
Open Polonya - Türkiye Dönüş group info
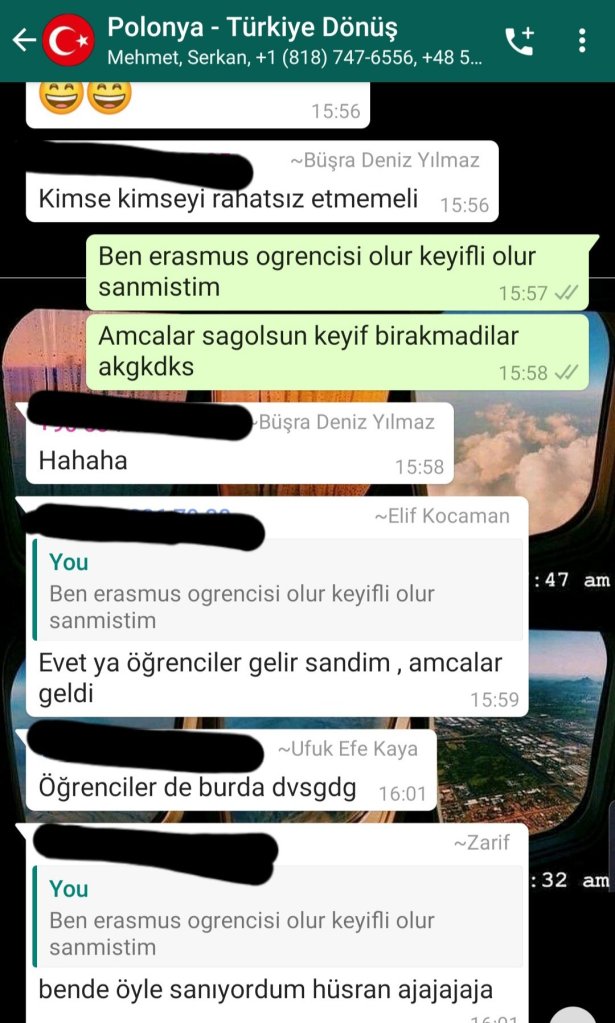coord(290,41)
